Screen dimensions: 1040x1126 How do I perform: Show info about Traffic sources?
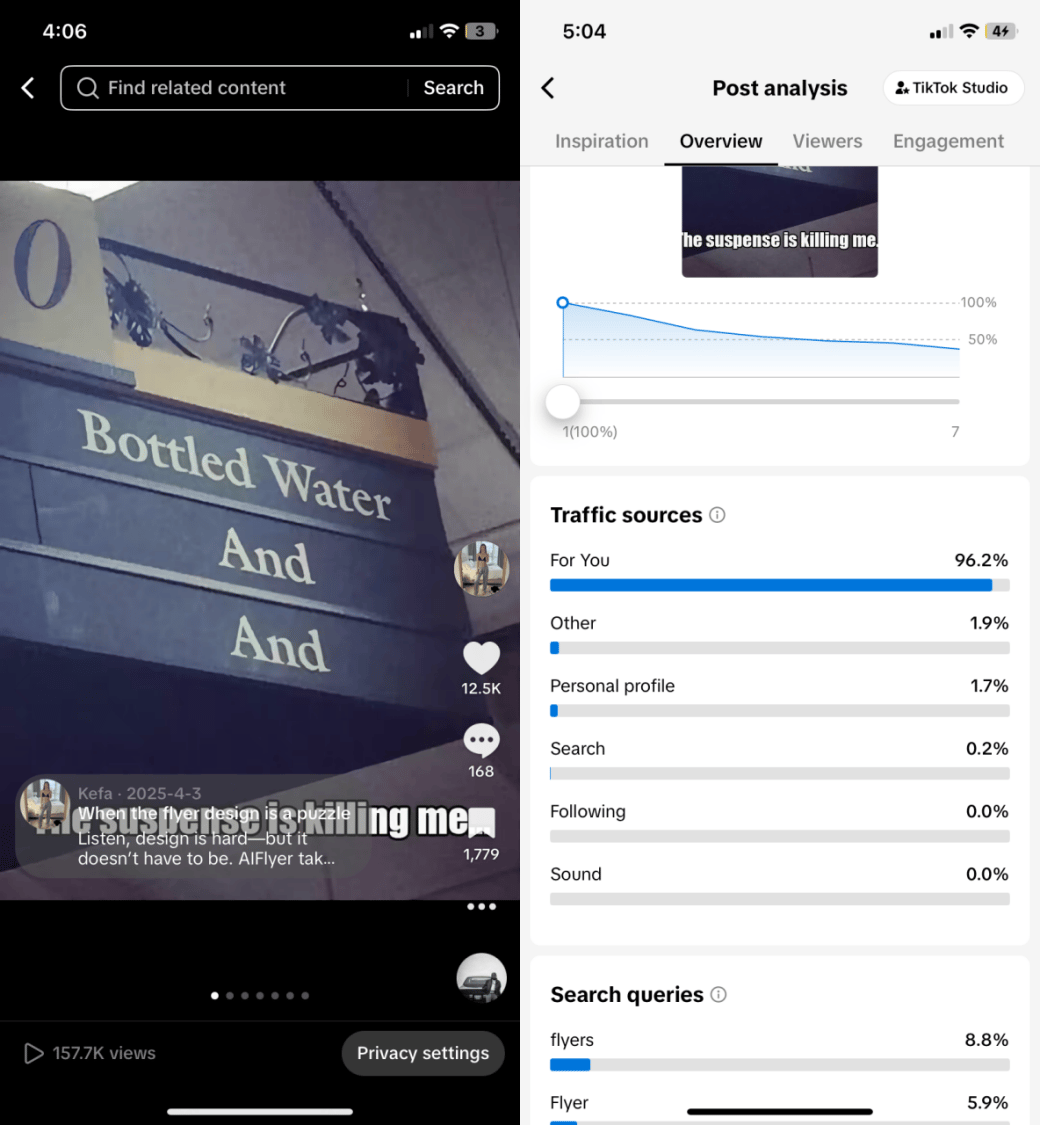tap(717, 515)
